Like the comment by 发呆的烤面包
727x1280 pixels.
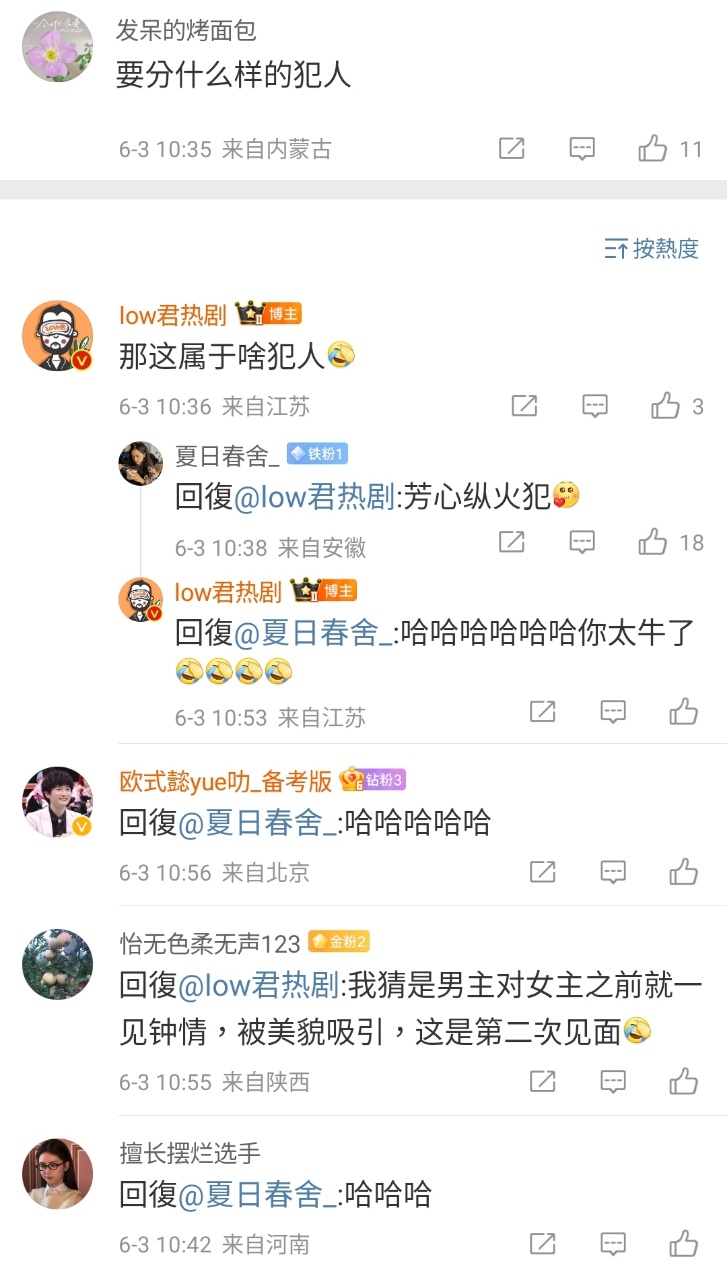tap(653, 150)
